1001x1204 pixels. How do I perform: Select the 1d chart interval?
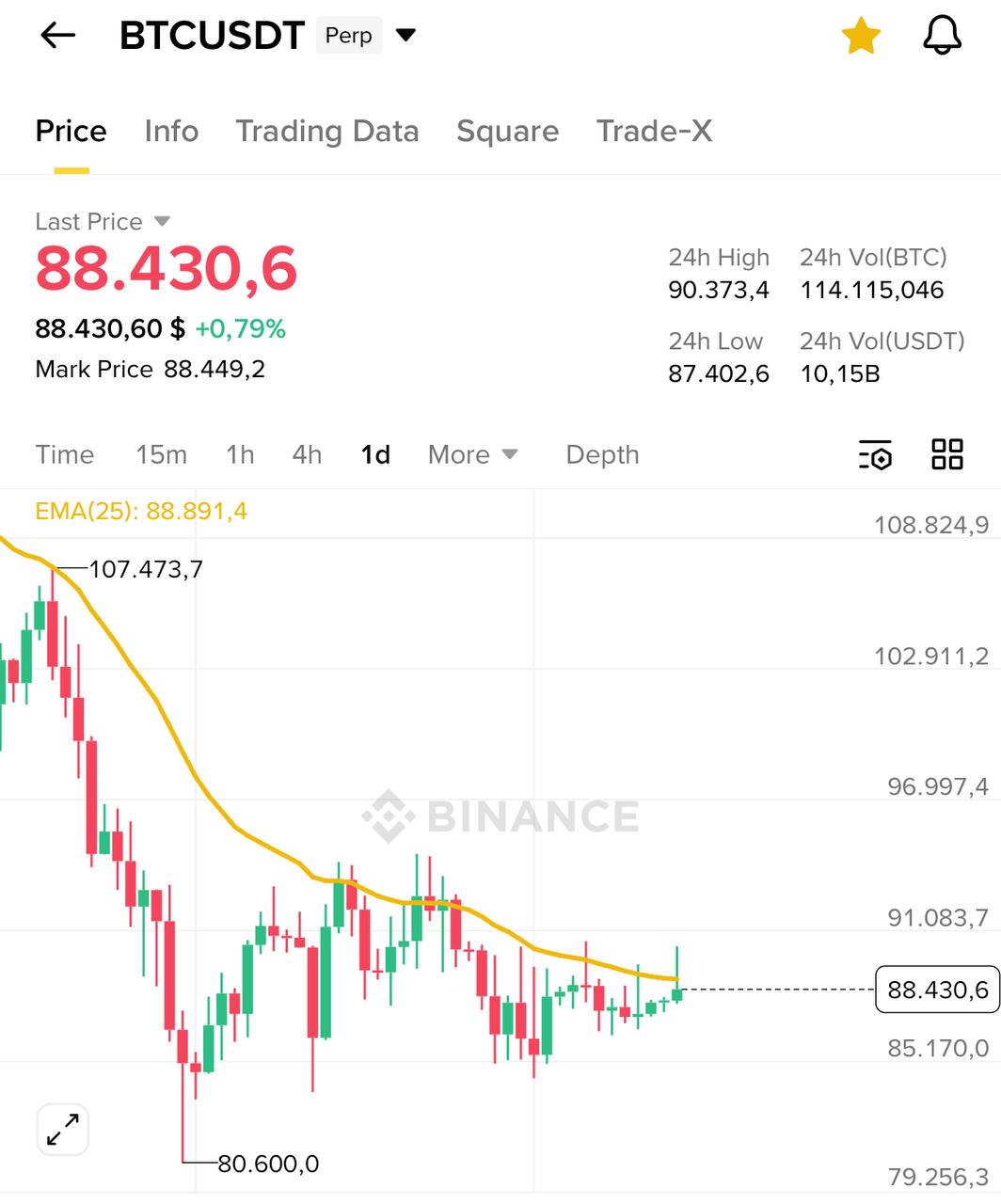pos(375,454)
